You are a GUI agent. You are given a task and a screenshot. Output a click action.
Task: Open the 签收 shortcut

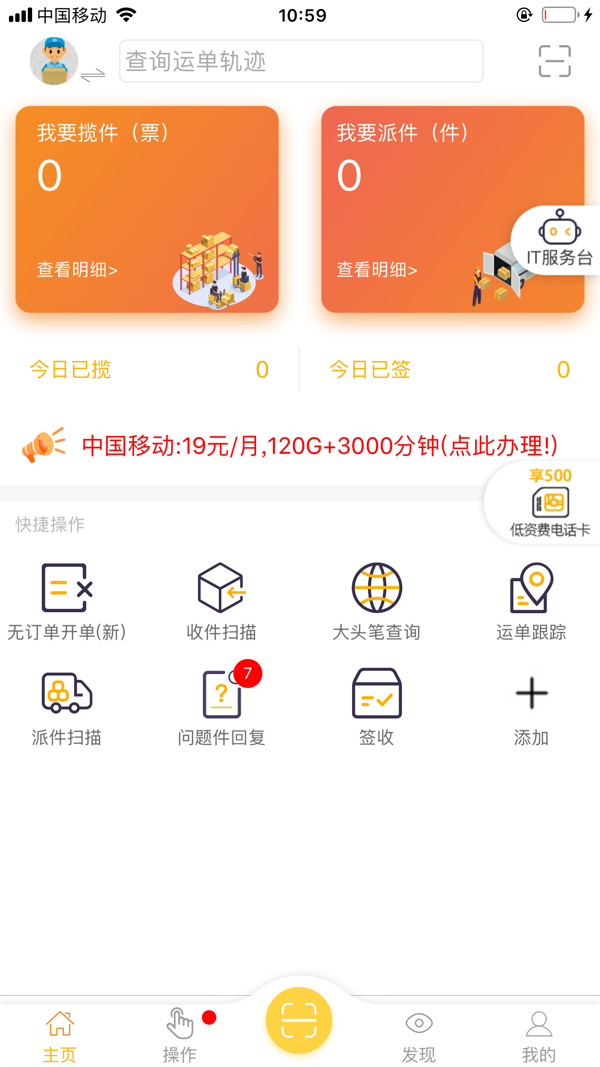click(376, 706)
